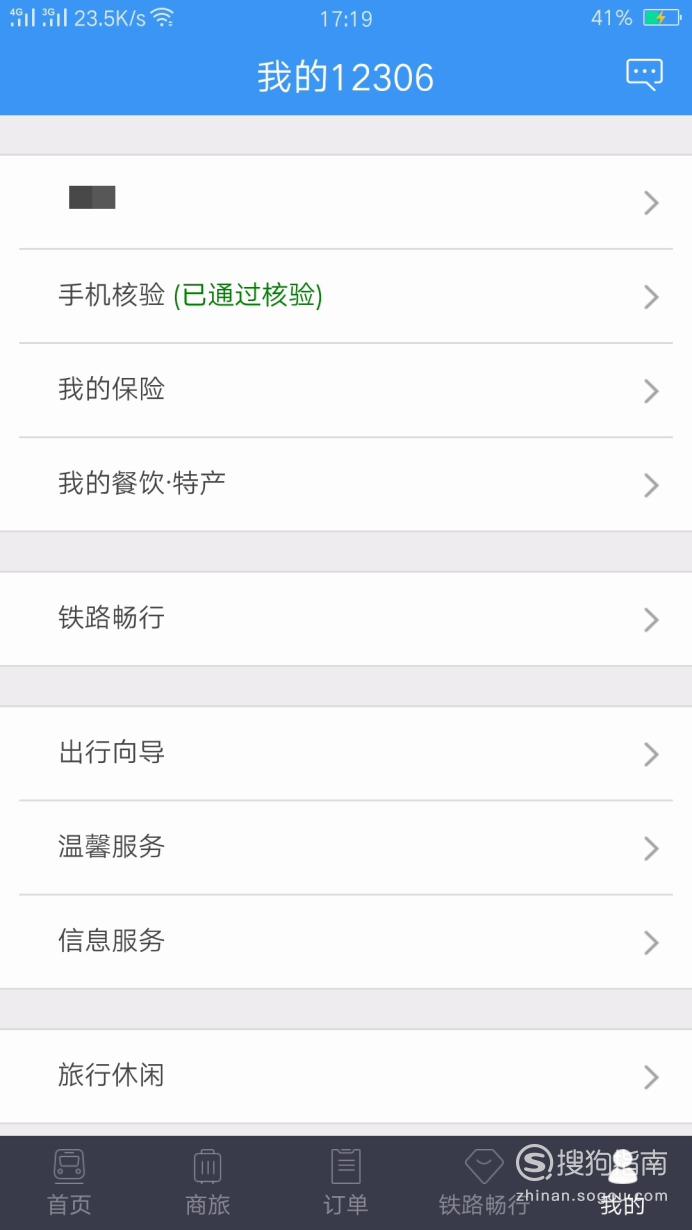Open the messages chat icon
The height and width of the screenshot is (1230, 692).
[x=644, y=76]
